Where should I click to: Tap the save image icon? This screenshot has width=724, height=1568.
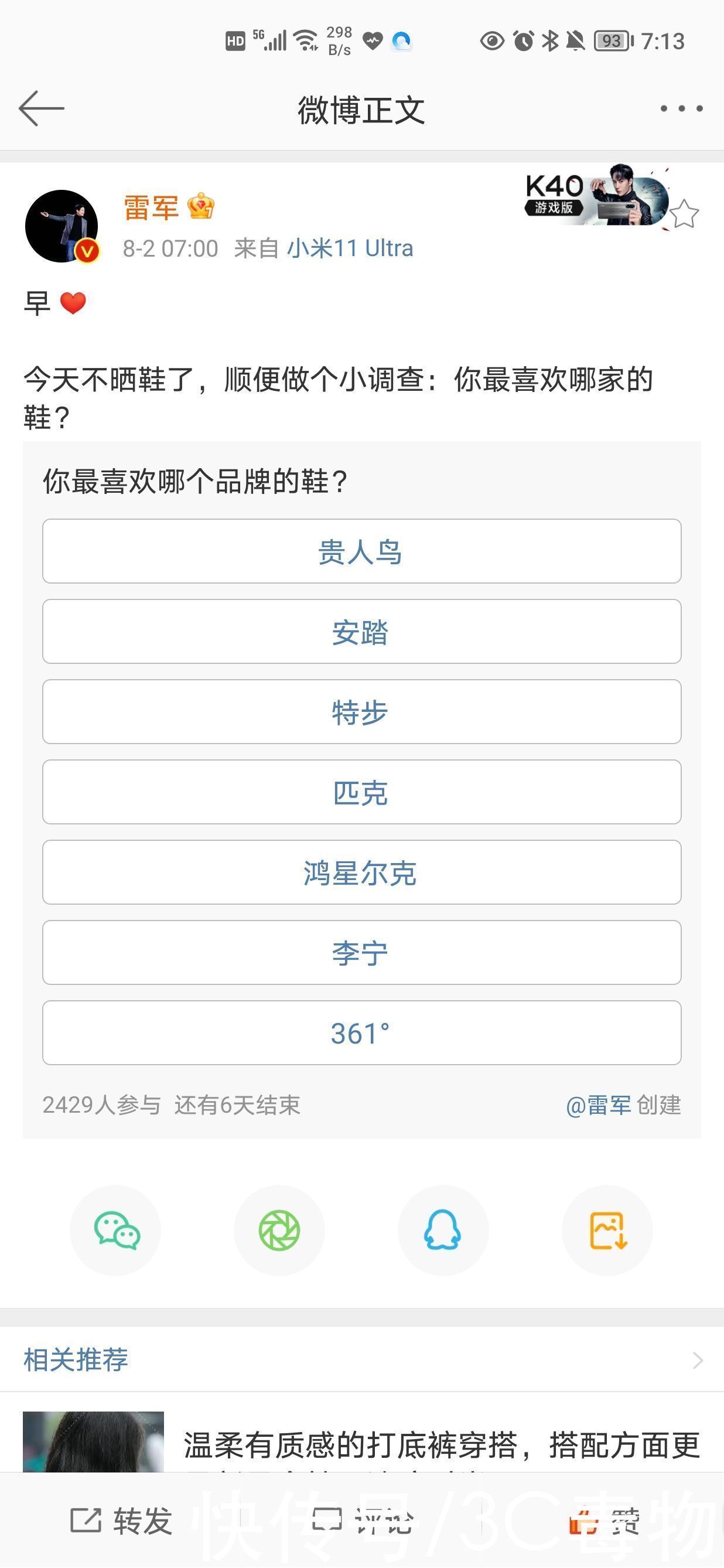click(x=608, y=1230)
